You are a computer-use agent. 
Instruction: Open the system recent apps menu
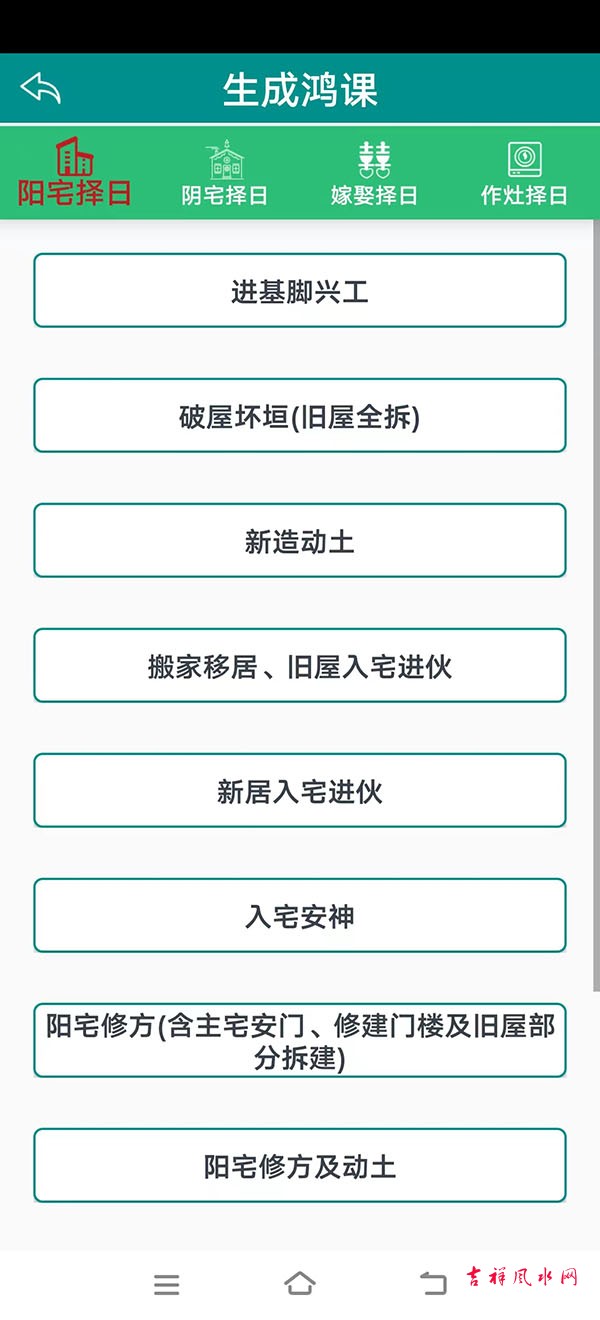click(x=167, y=1284)
